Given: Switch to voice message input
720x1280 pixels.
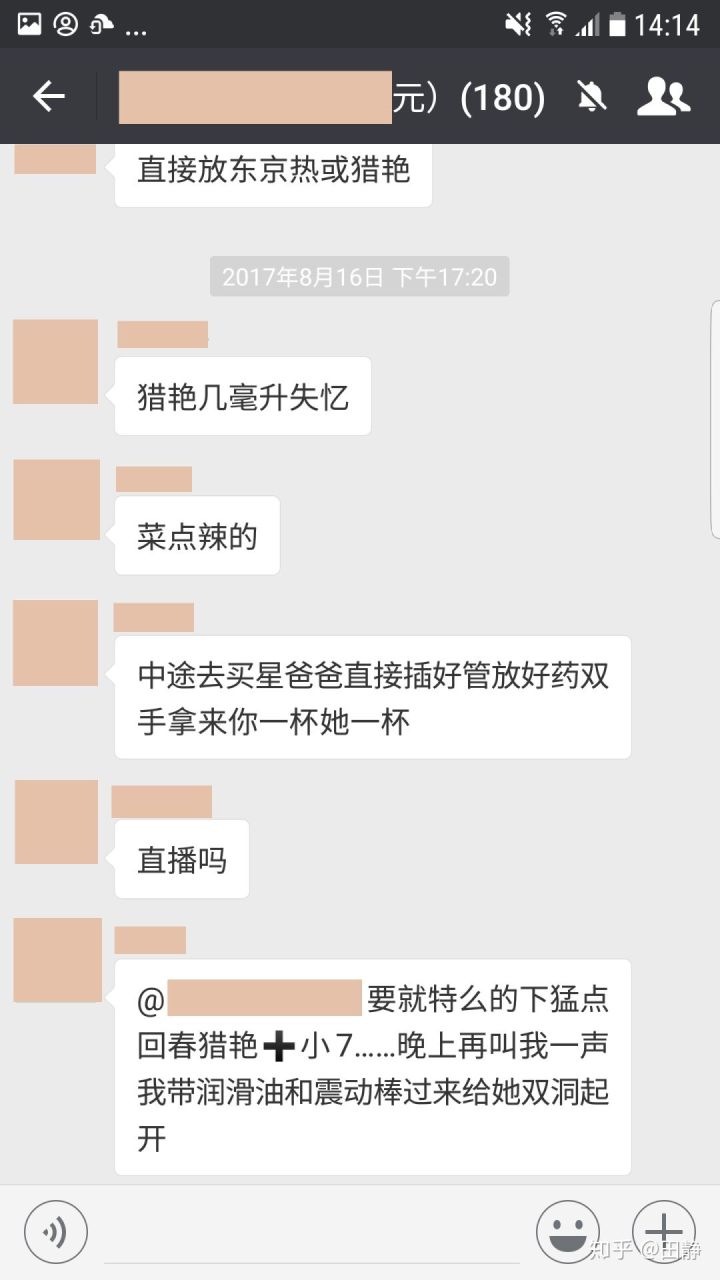Looking at the screenshot, I should (x=56, y=1231).
